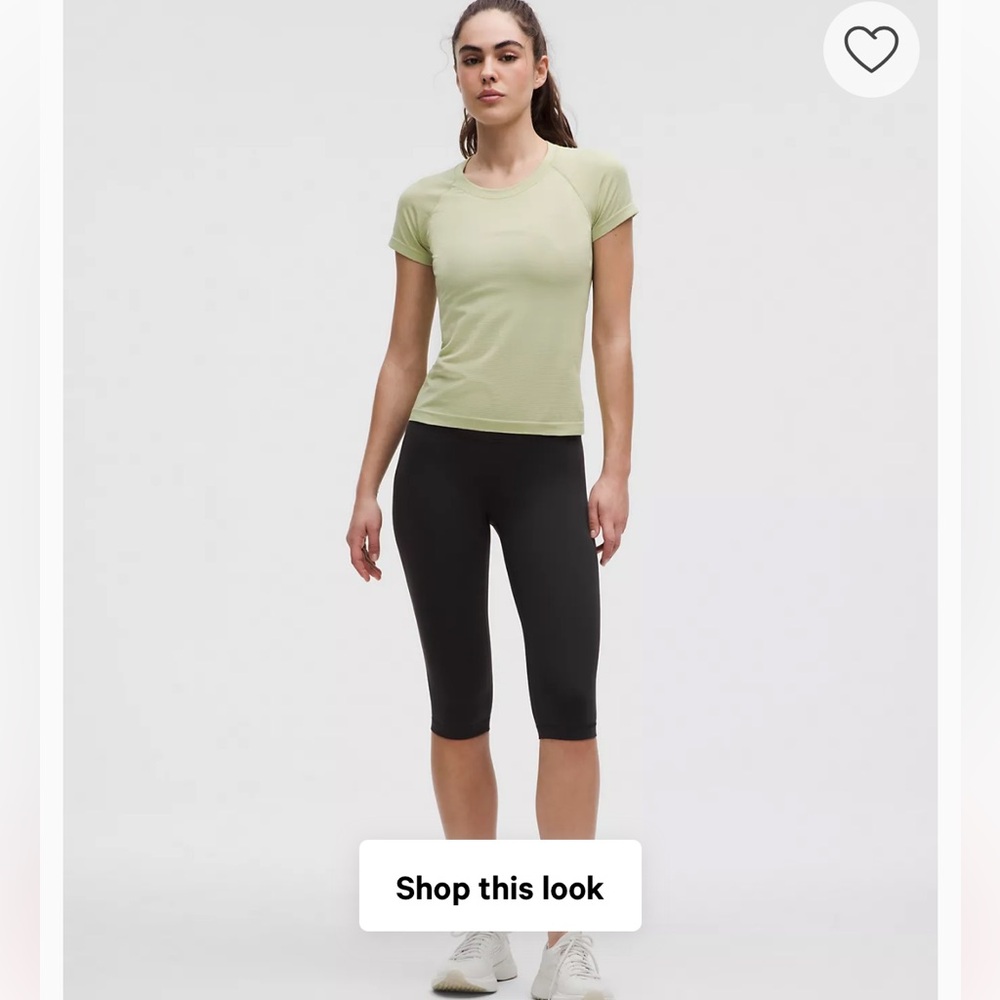Add this item to favorites with the heart
Viewport: 1000px width, 1000px height.
(871, 49)
